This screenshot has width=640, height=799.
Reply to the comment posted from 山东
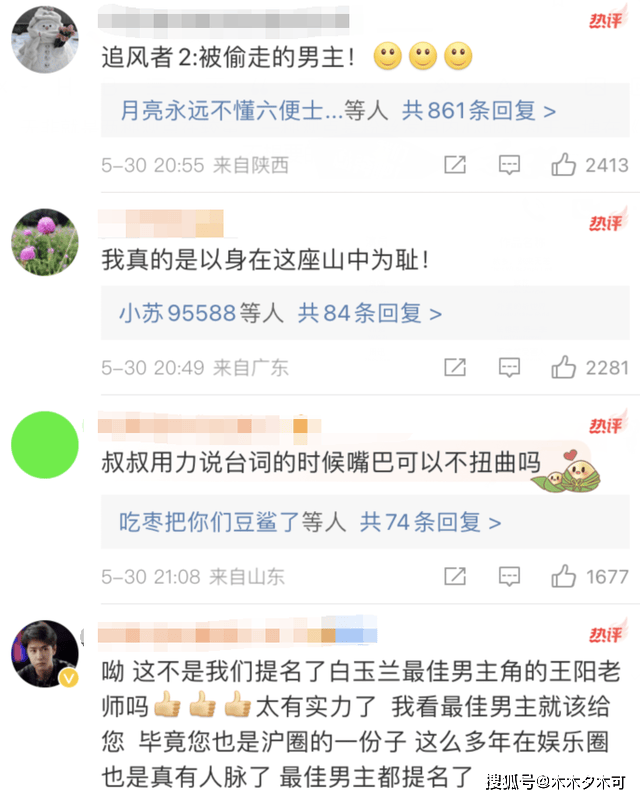point(509,576)
